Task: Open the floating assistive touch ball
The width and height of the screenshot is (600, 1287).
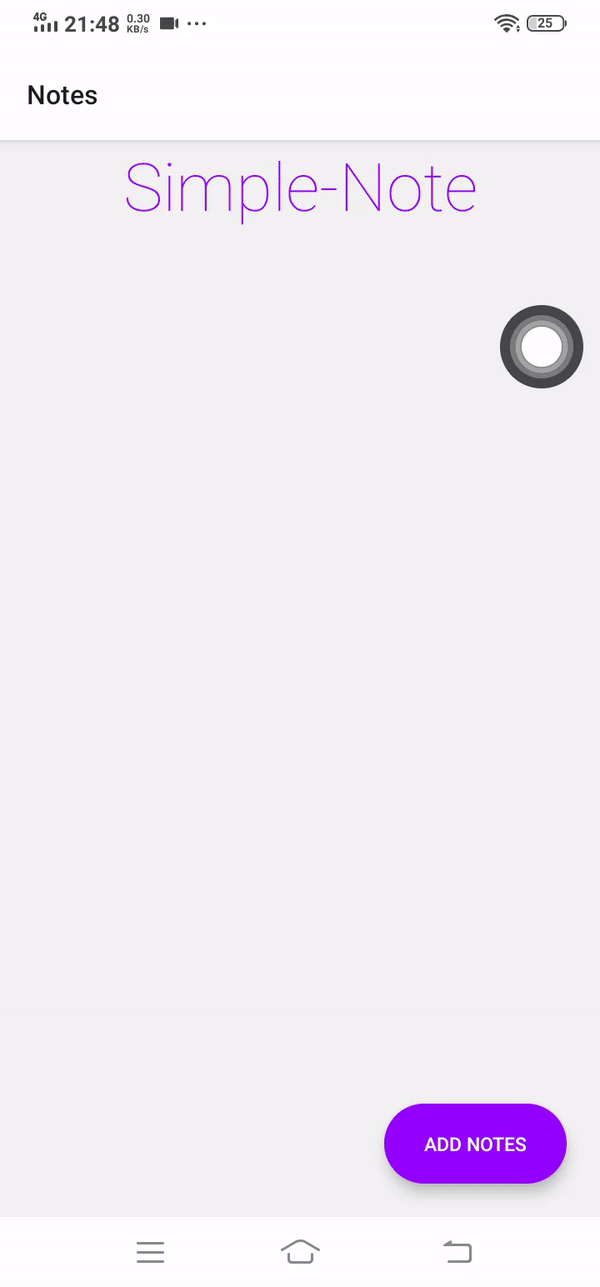Action: click(542, 347)
